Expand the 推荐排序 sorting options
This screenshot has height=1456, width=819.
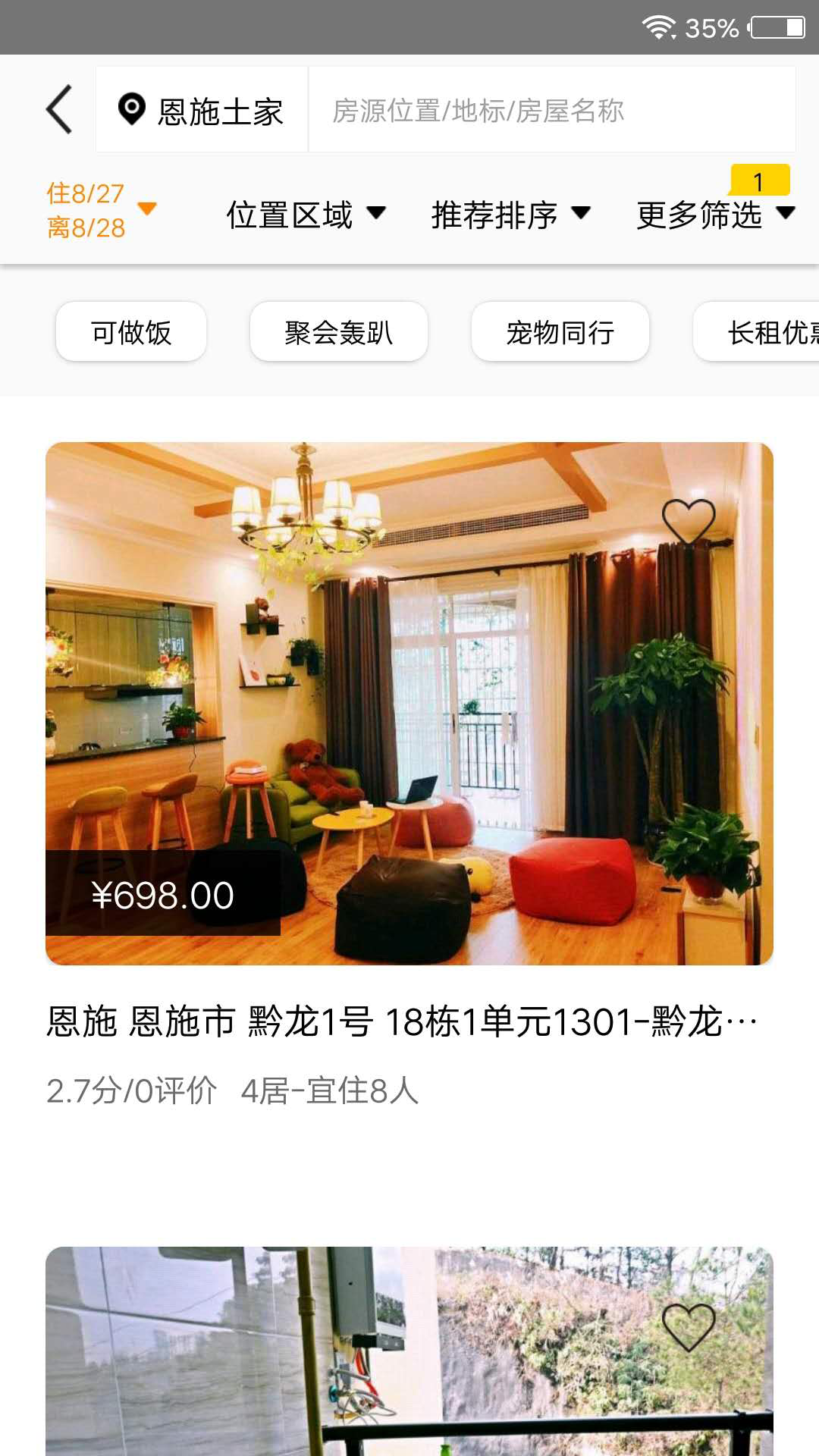[x=508, y=215]
